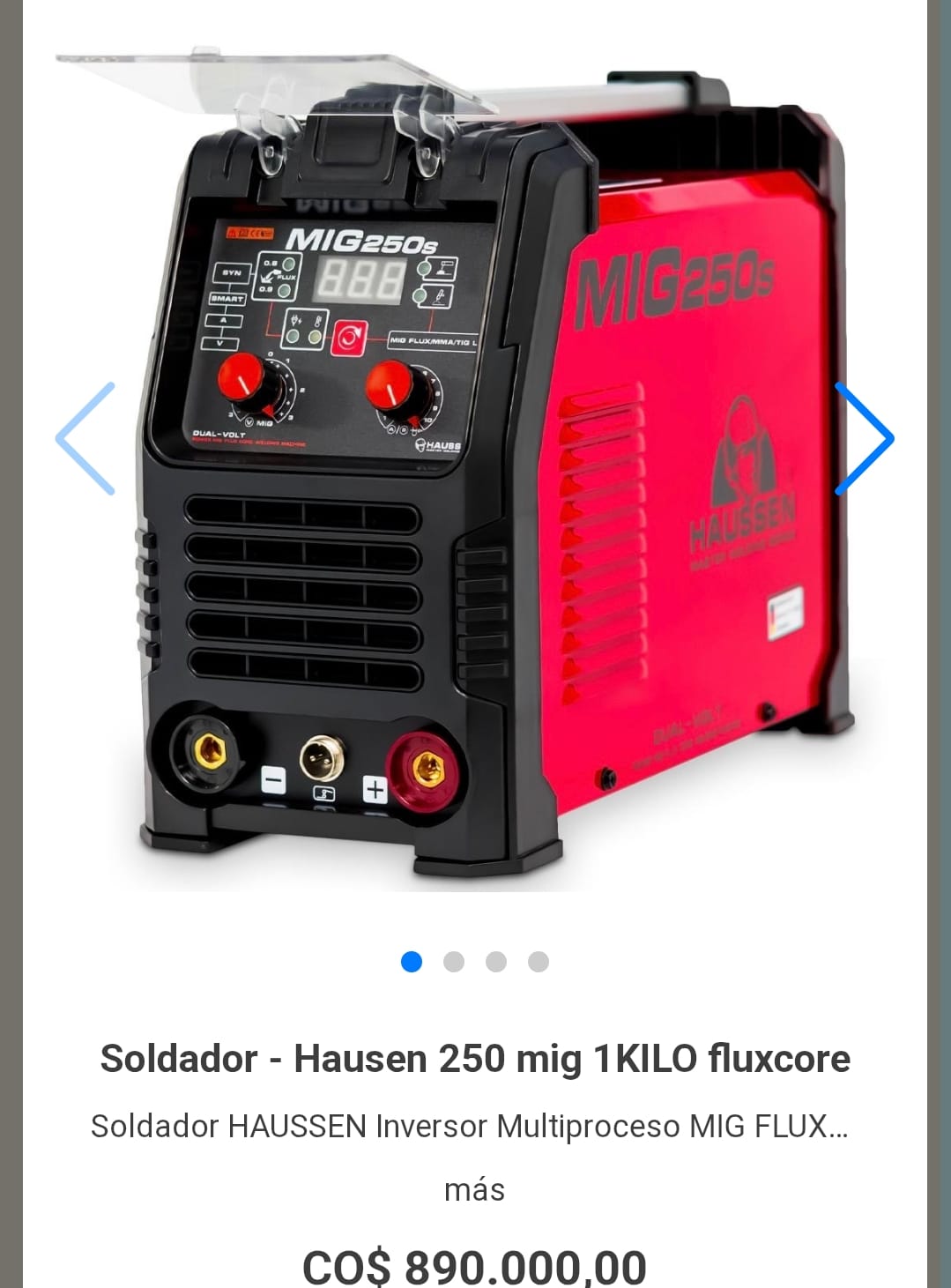
Task: Jump to the fourth image dot
Action: (539, 962)
